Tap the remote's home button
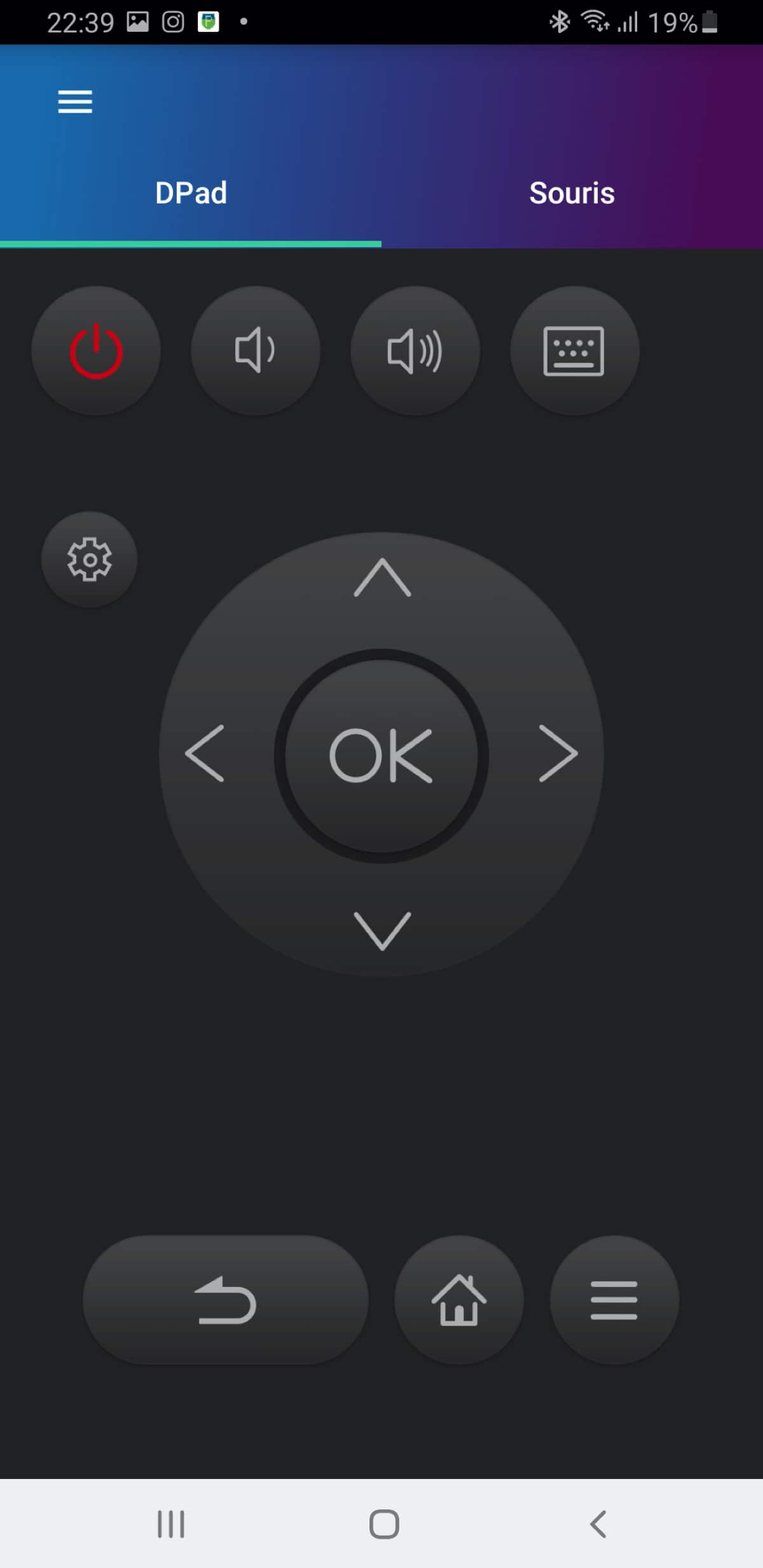 click(x=459, y=1300)
